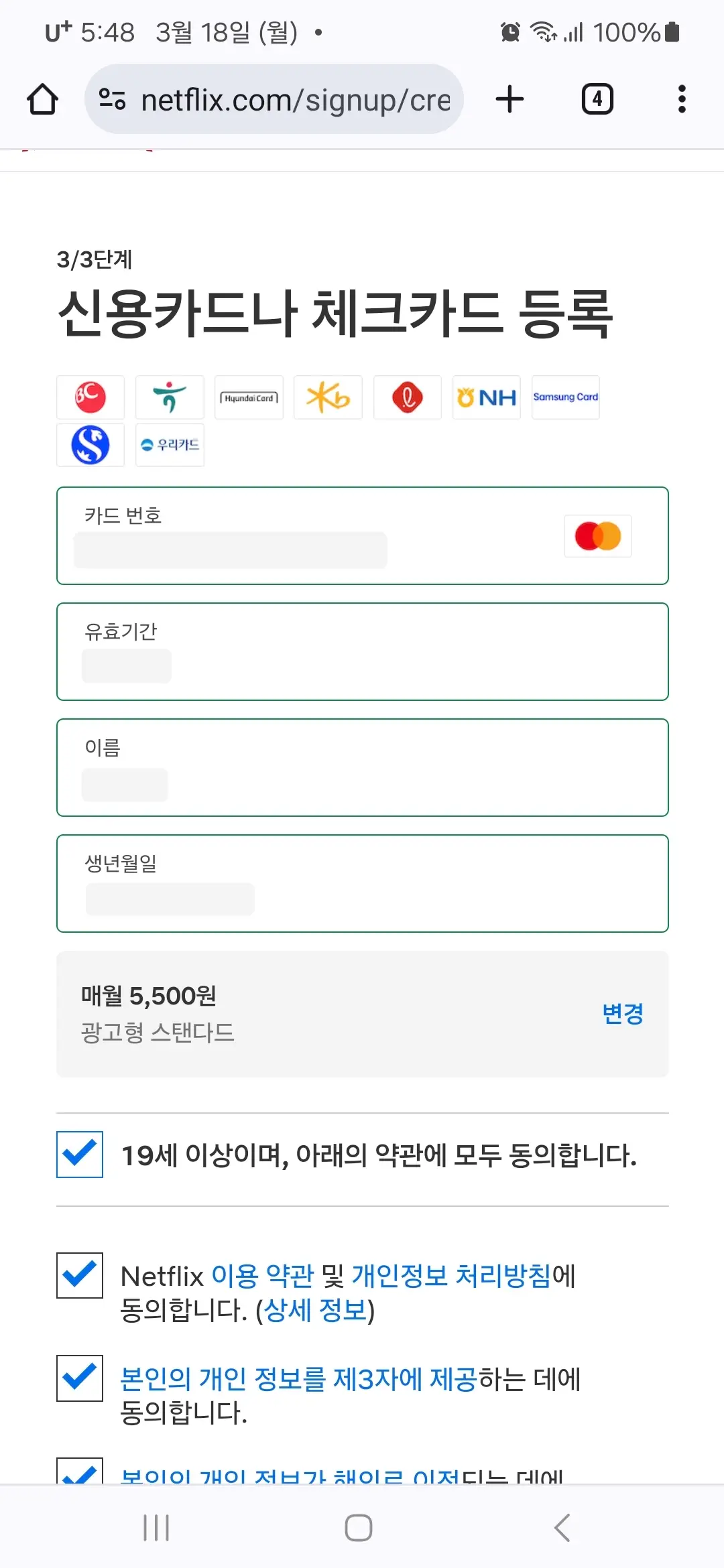The image size is (724, 1568).
Task: Open the tab switcher showing 4 tabs
Action: 597,99
